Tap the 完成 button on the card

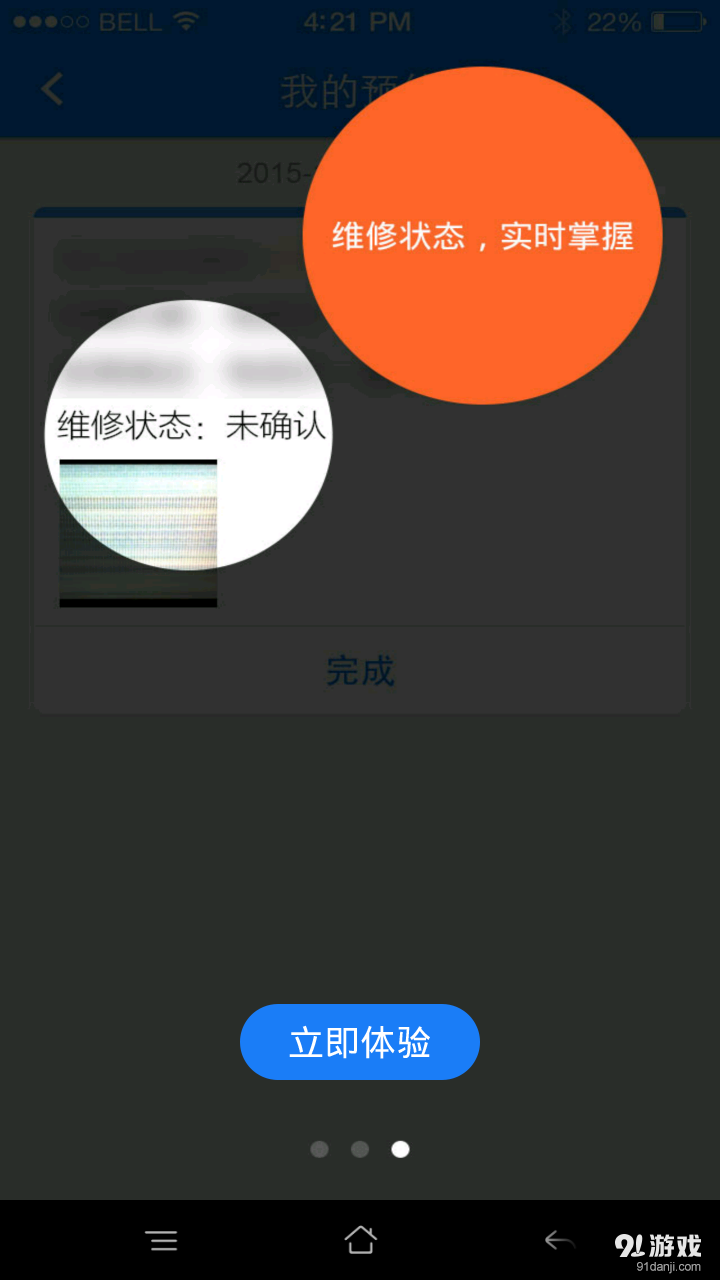360,671
